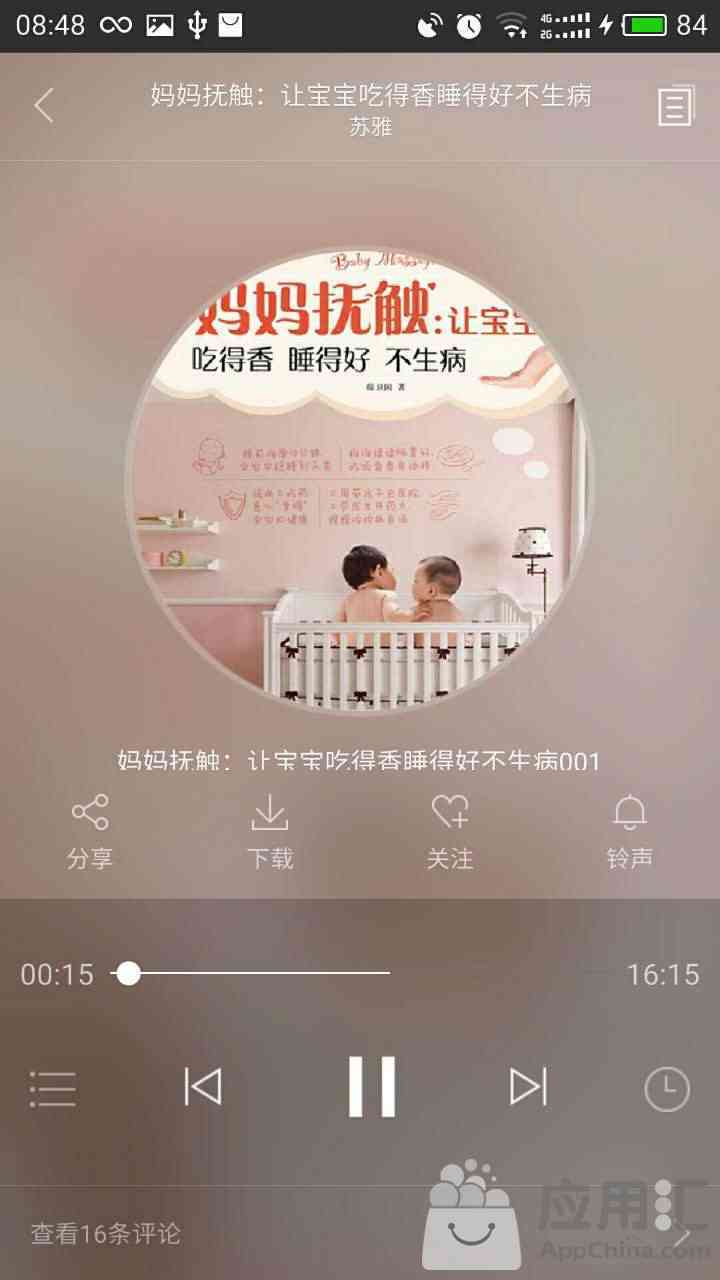Screen dimensions: 720x1280
Task: Follow this album with 关注
Action: coord(450,831)
